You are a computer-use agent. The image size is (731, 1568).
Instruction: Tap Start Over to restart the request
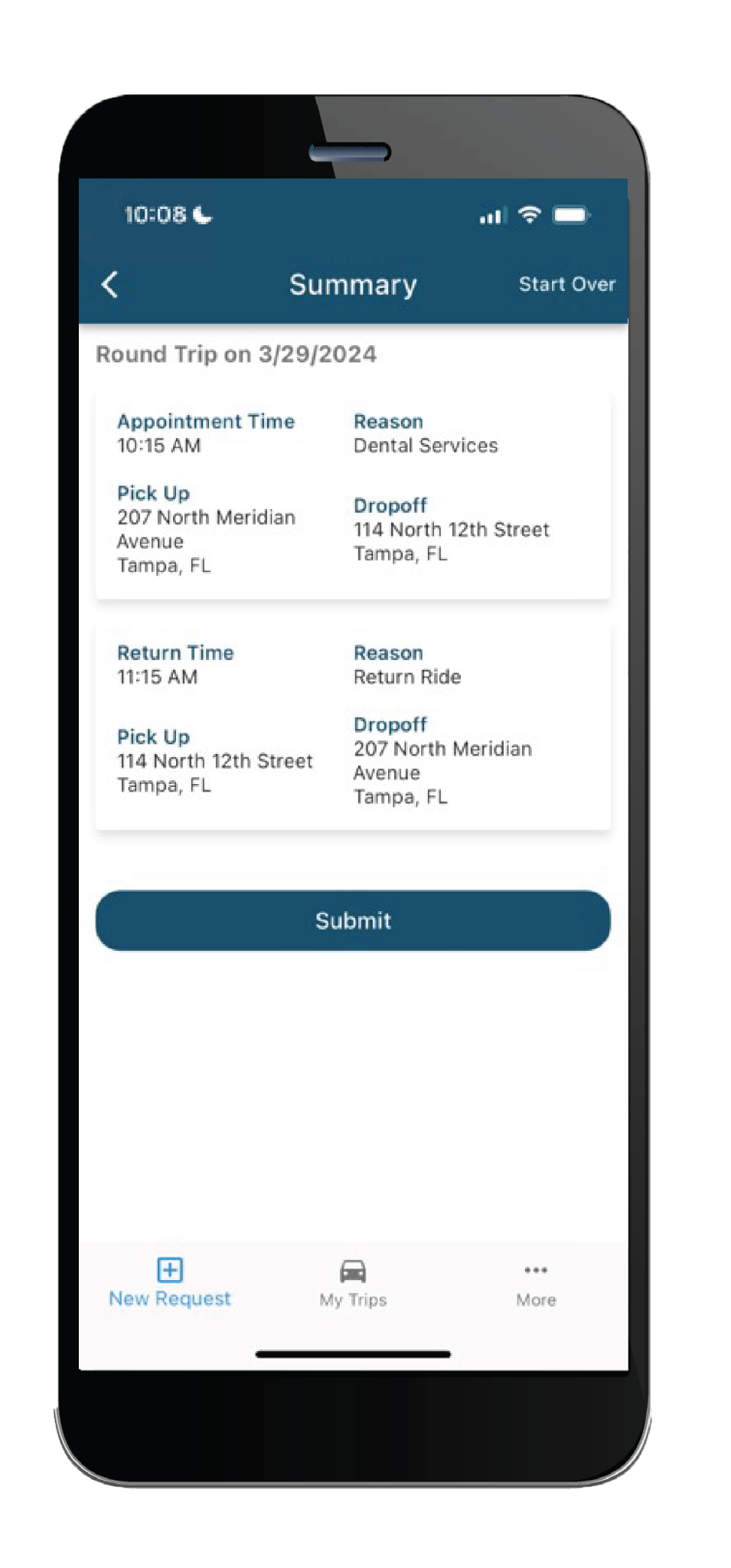pos(566,284)
